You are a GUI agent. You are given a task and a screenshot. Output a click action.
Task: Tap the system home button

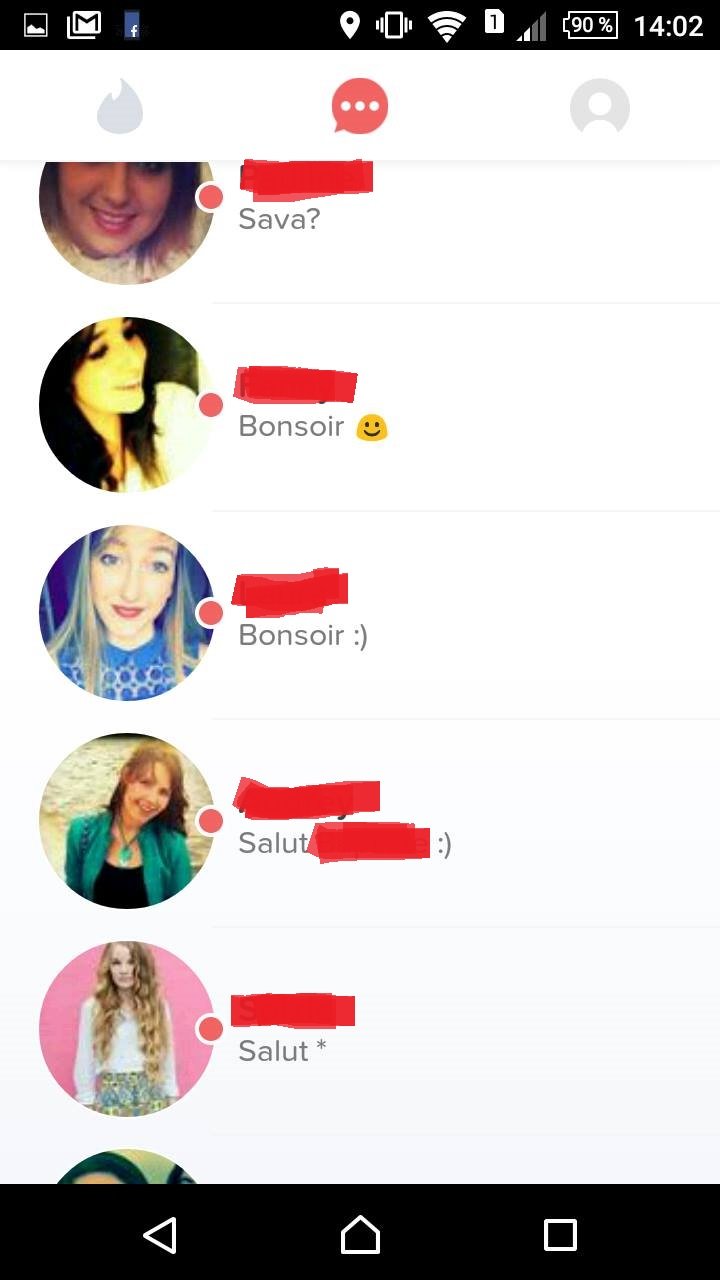tap(360, 1235)
